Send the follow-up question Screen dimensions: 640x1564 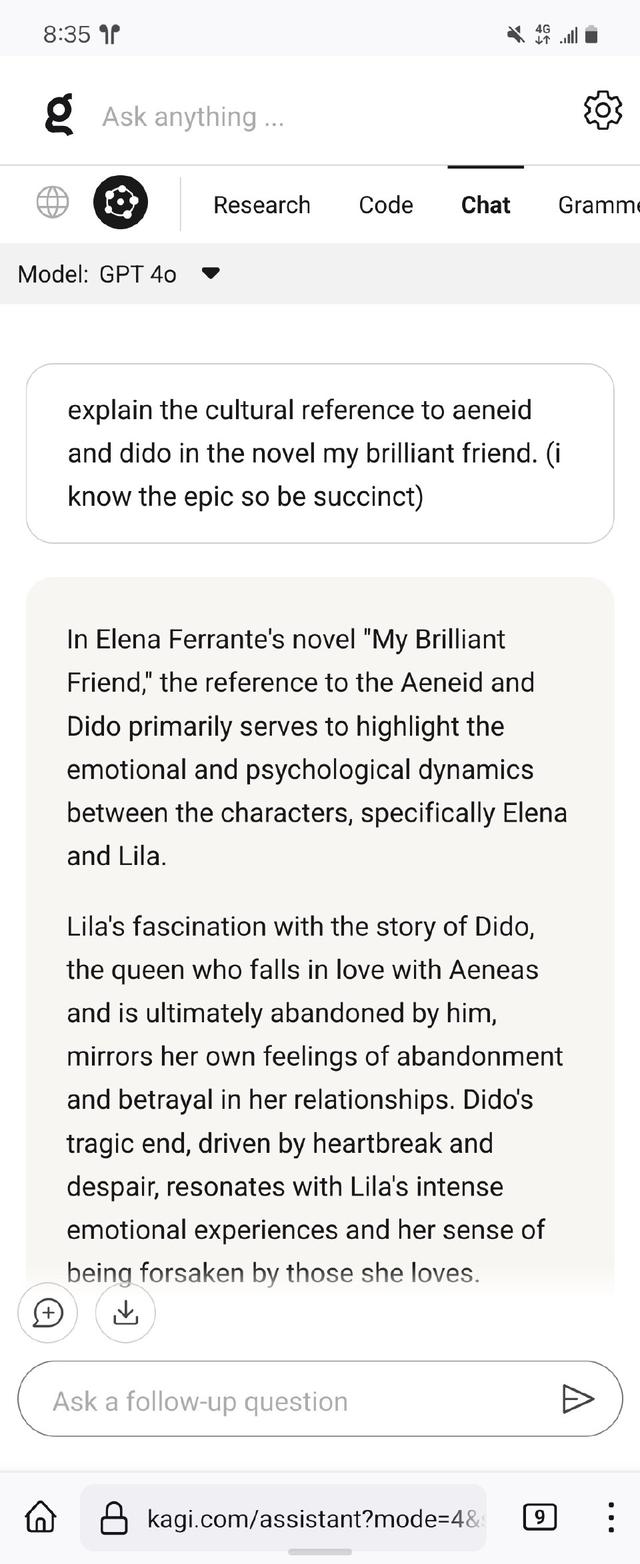point(578,1399)
